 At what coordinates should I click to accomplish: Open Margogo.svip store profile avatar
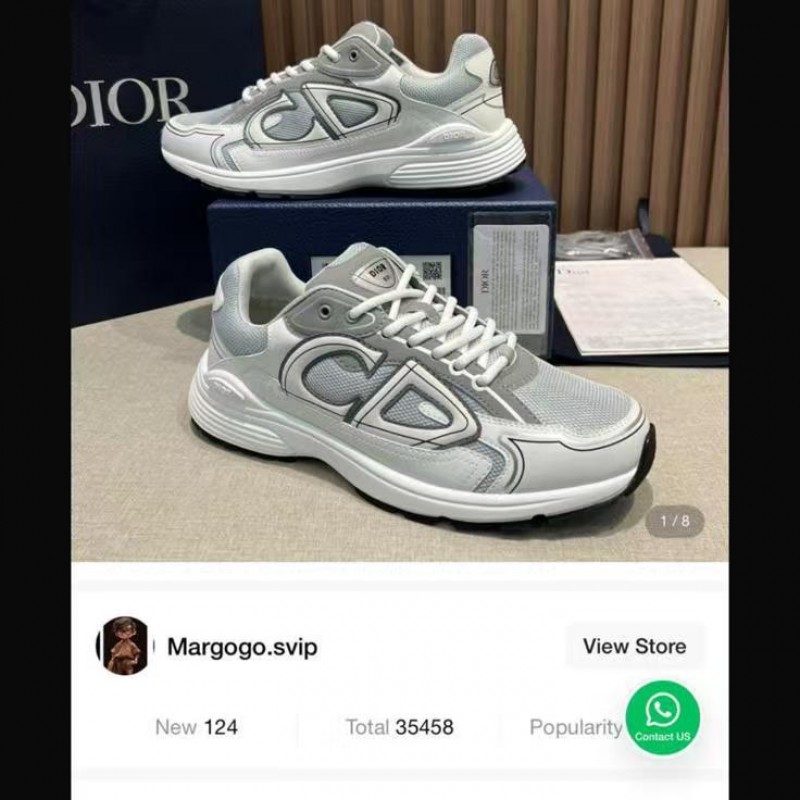(125, 646)
